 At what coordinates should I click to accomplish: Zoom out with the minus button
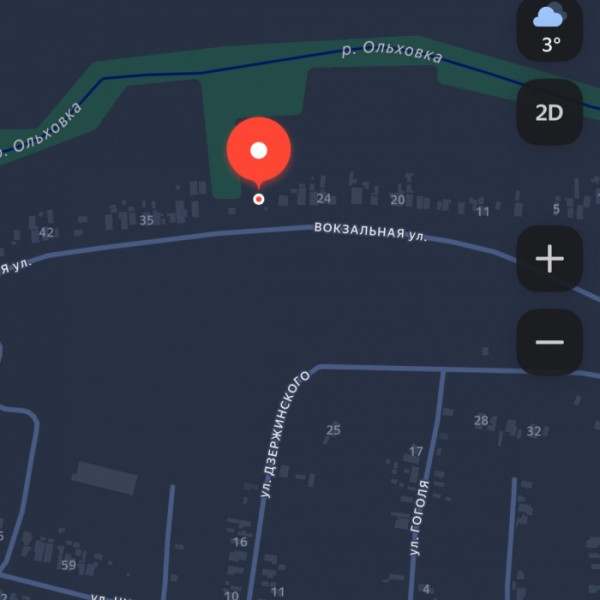point(549,343)
